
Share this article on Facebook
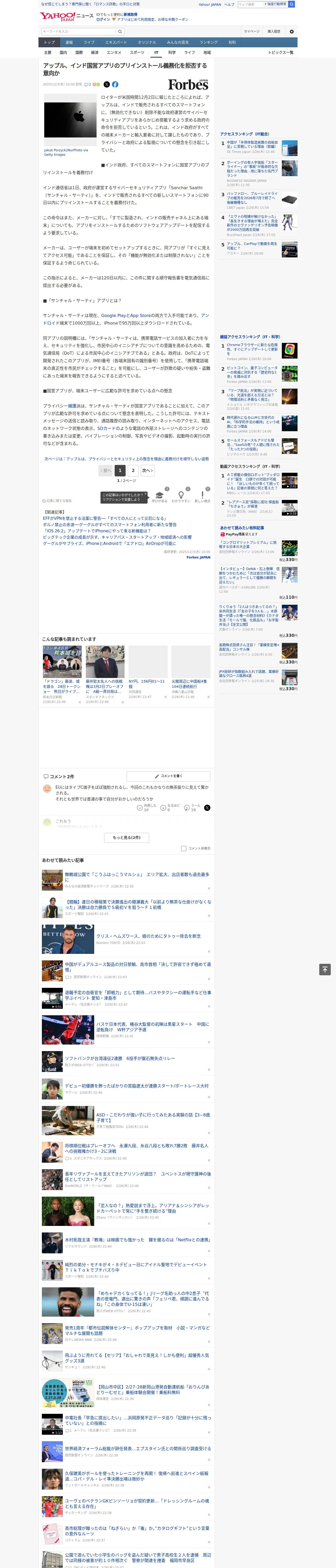coord(115,85)
